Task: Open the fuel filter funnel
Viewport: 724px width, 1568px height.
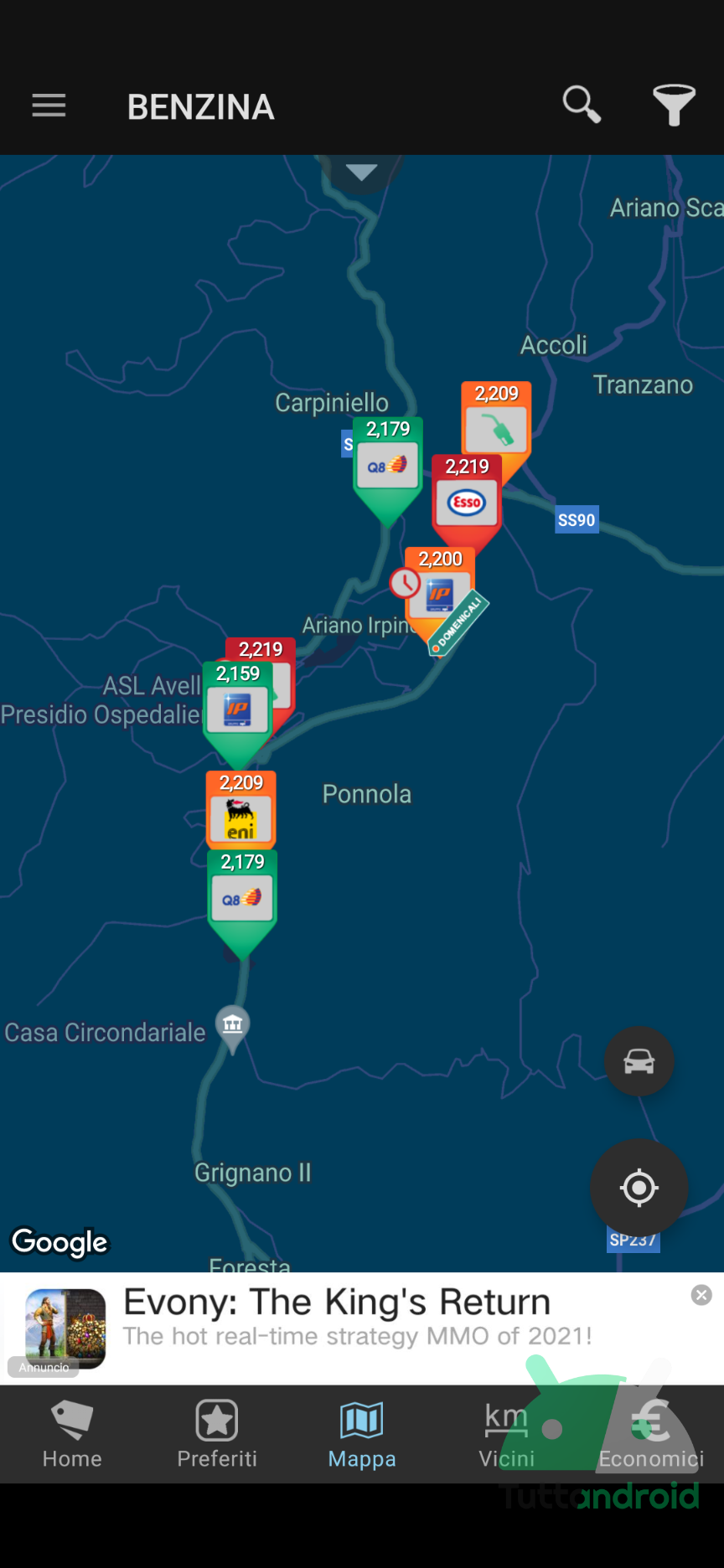Action: 674,105
